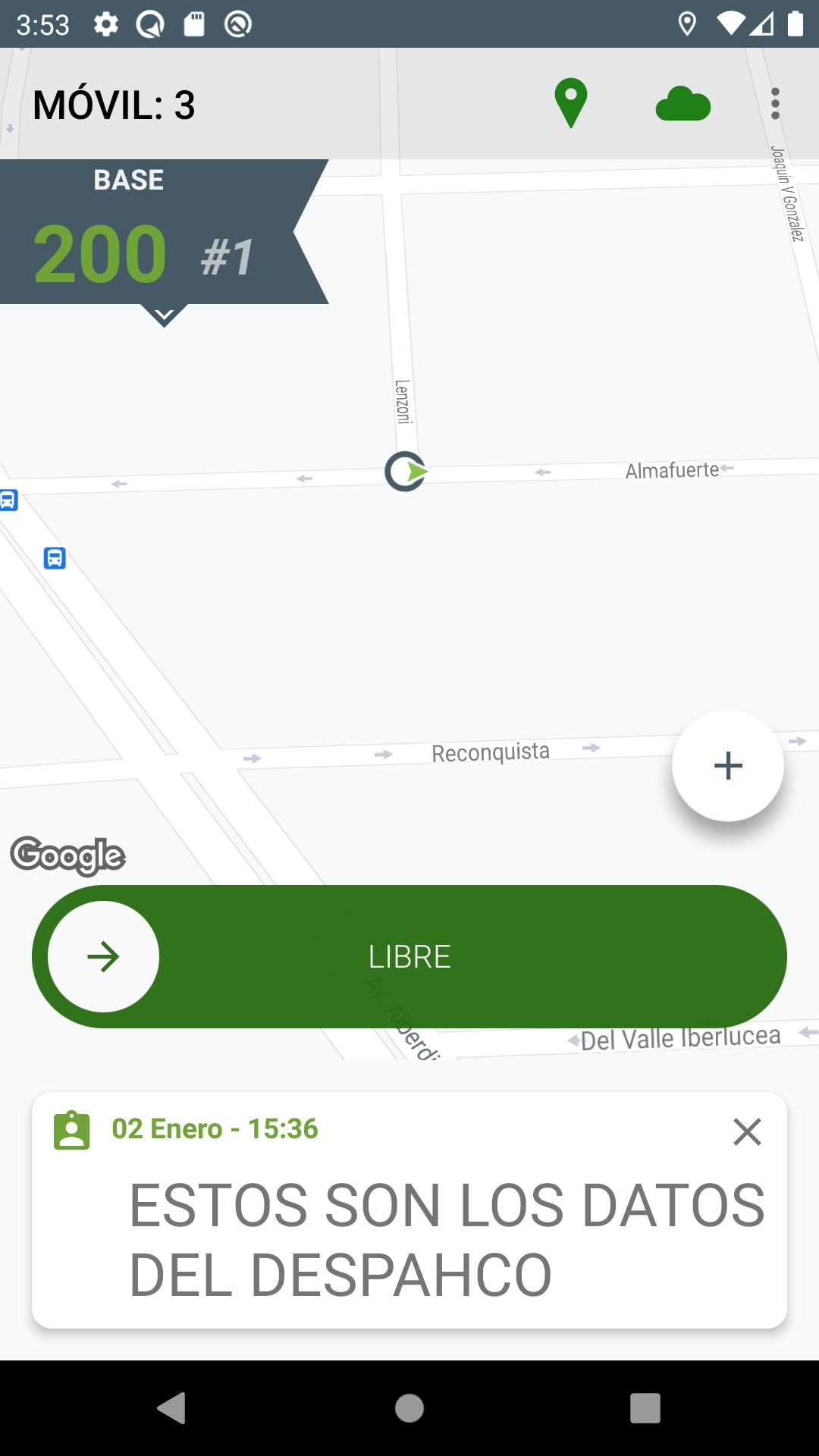Tap the plus floating action button
819x1456 pixels.
click(x=728, y=766)
